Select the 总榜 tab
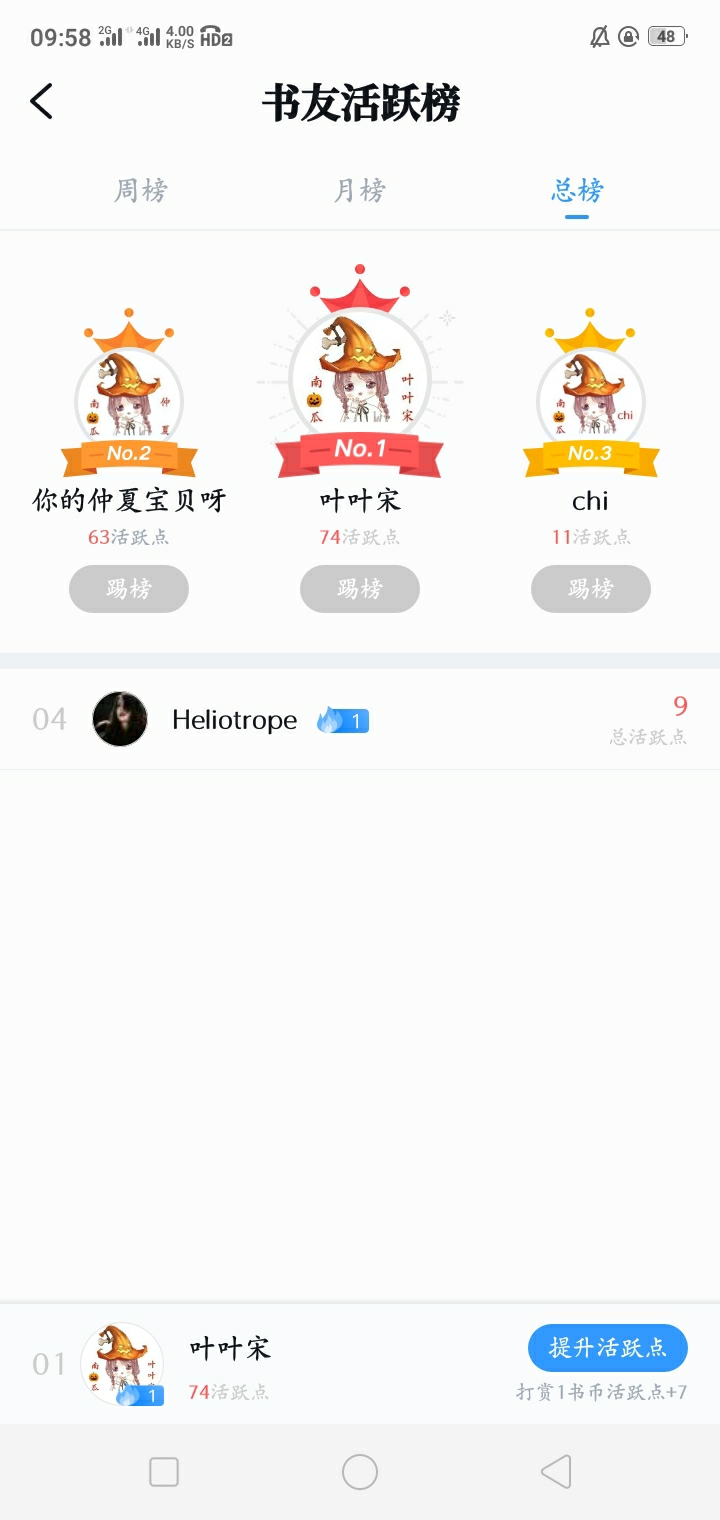The image size is (720, 1520). coord(577,190)
